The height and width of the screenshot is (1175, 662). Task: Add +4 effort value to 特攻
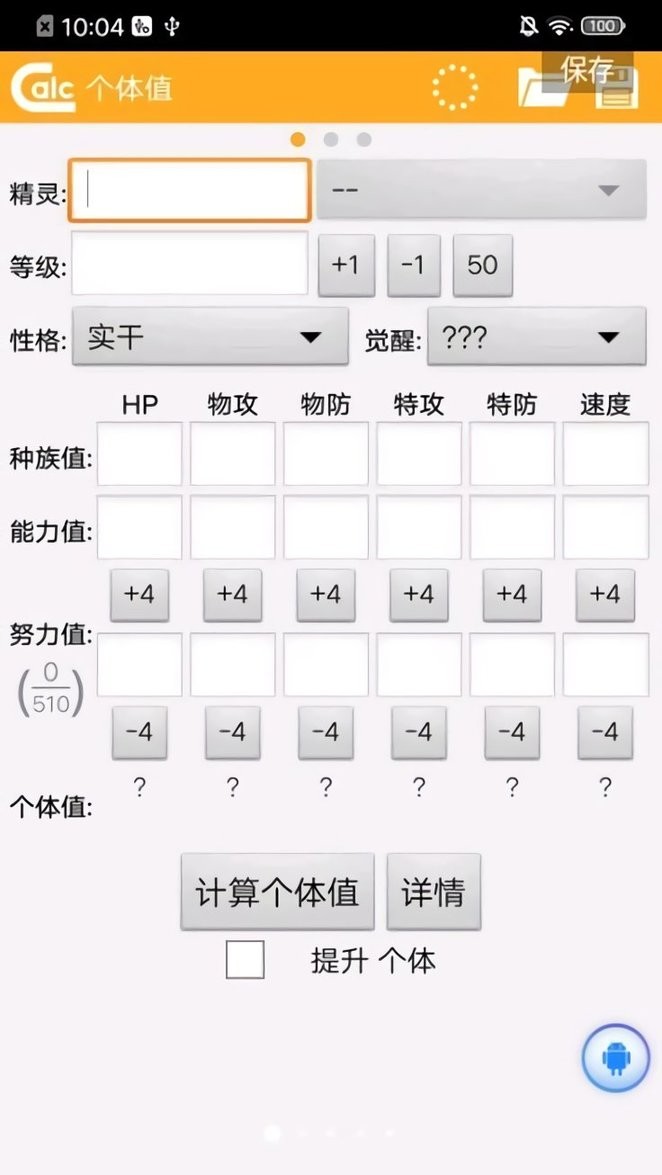point(419,595)
